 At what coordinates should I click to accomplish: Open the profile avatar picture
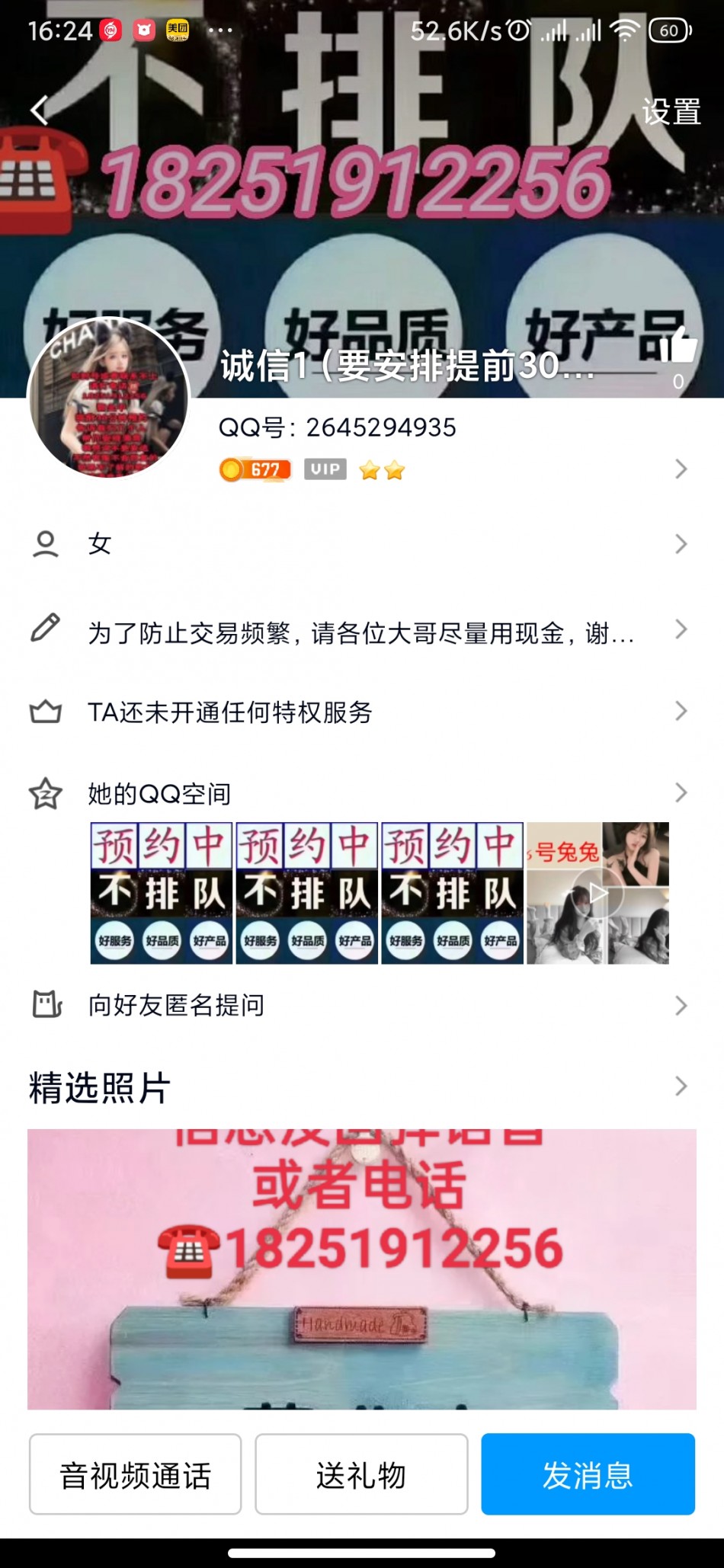pos(109,398)
